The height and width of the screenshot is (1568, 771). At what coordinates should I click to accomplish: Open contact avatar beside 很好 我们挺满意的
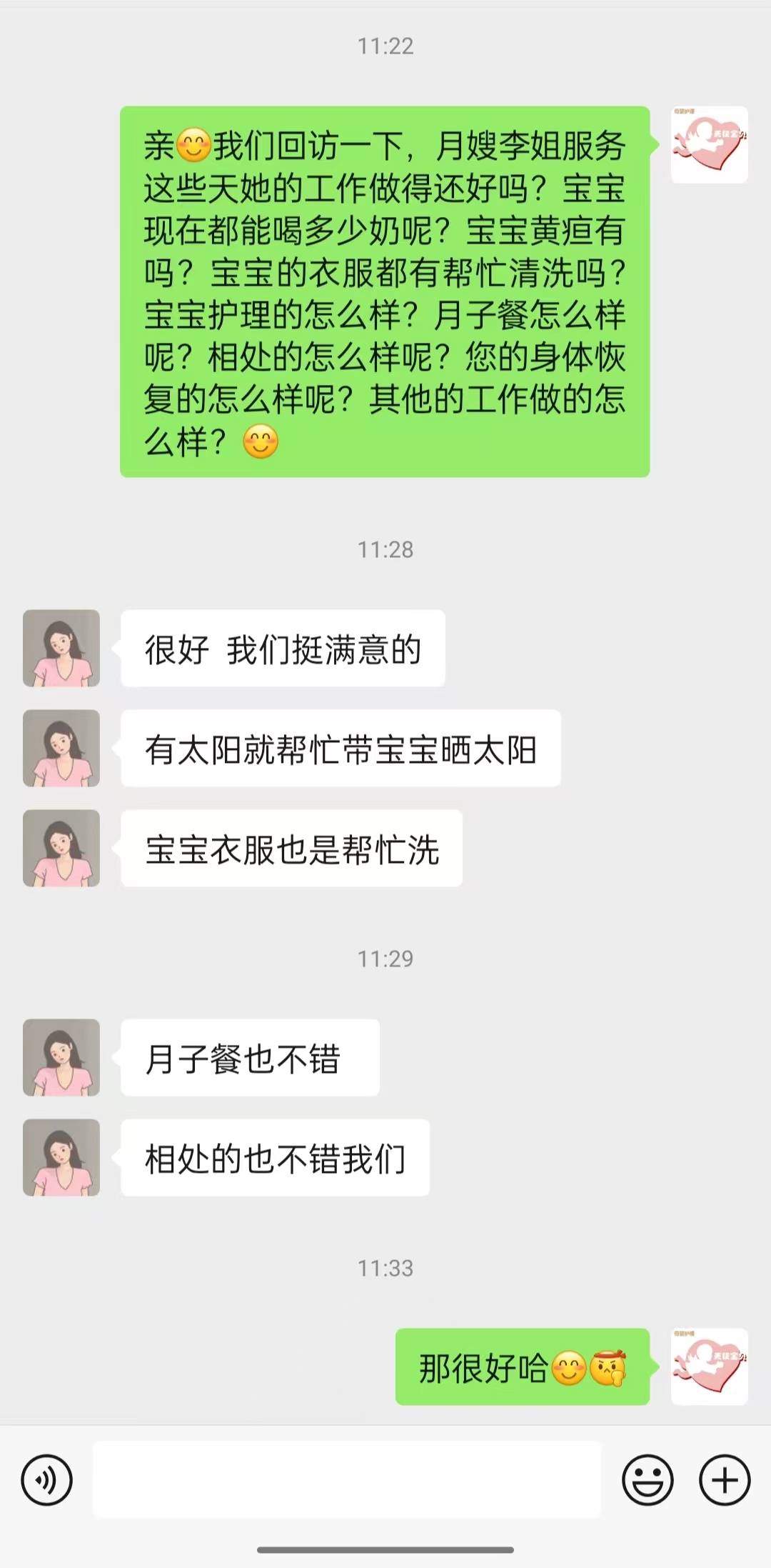click(x=61, y=648)
